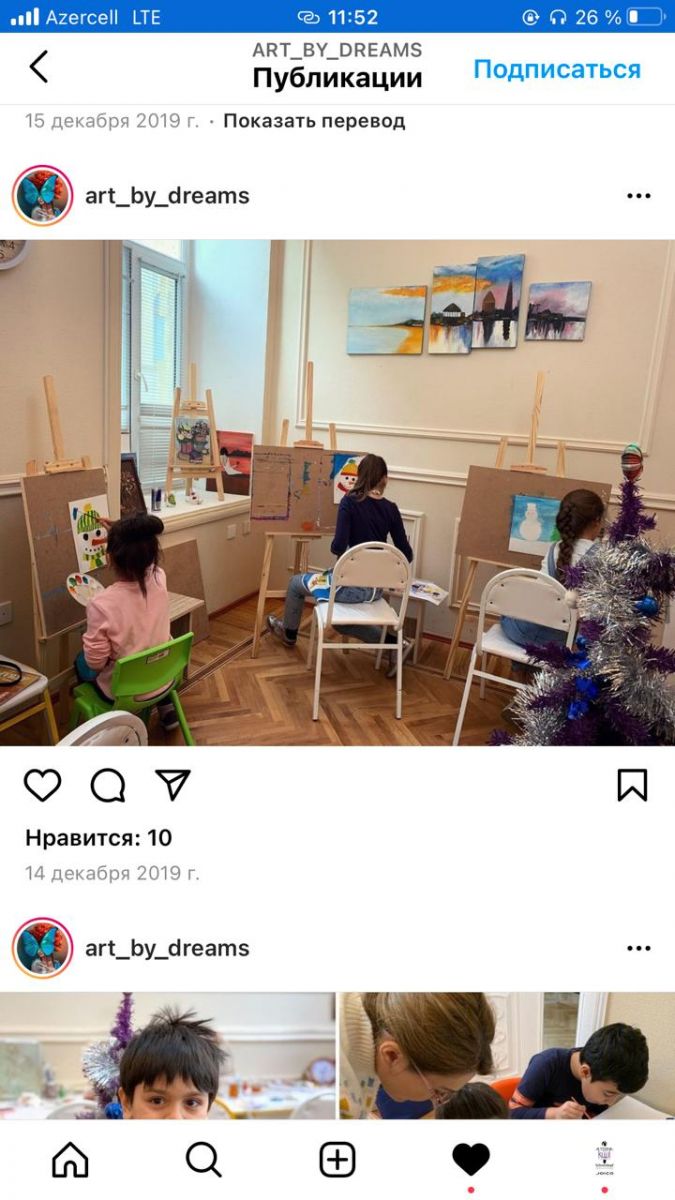675x1200 pixels.
Task: Open your profile tab
Action: (604, 1160)
